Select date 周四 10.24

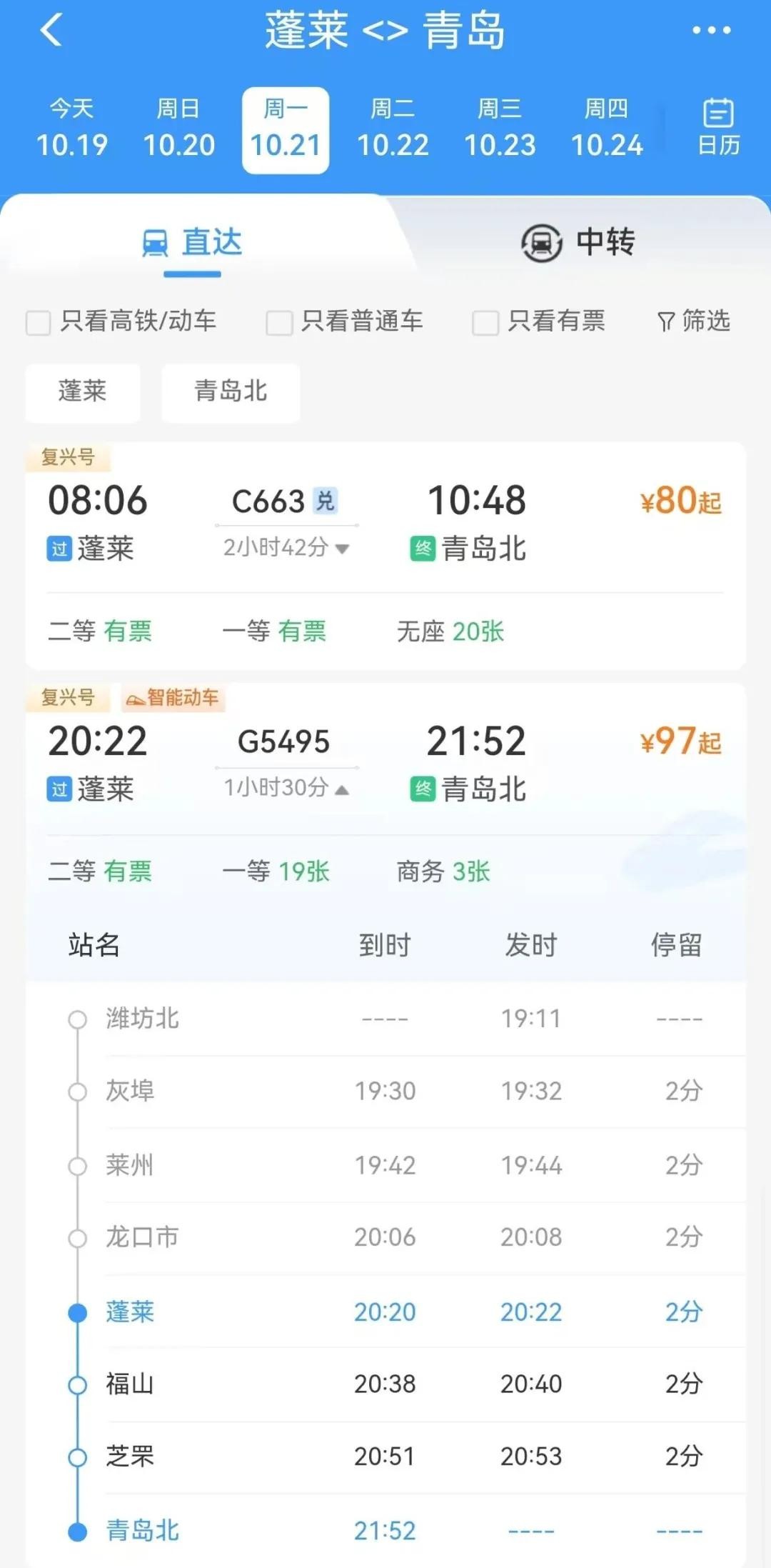pos(607,130)
